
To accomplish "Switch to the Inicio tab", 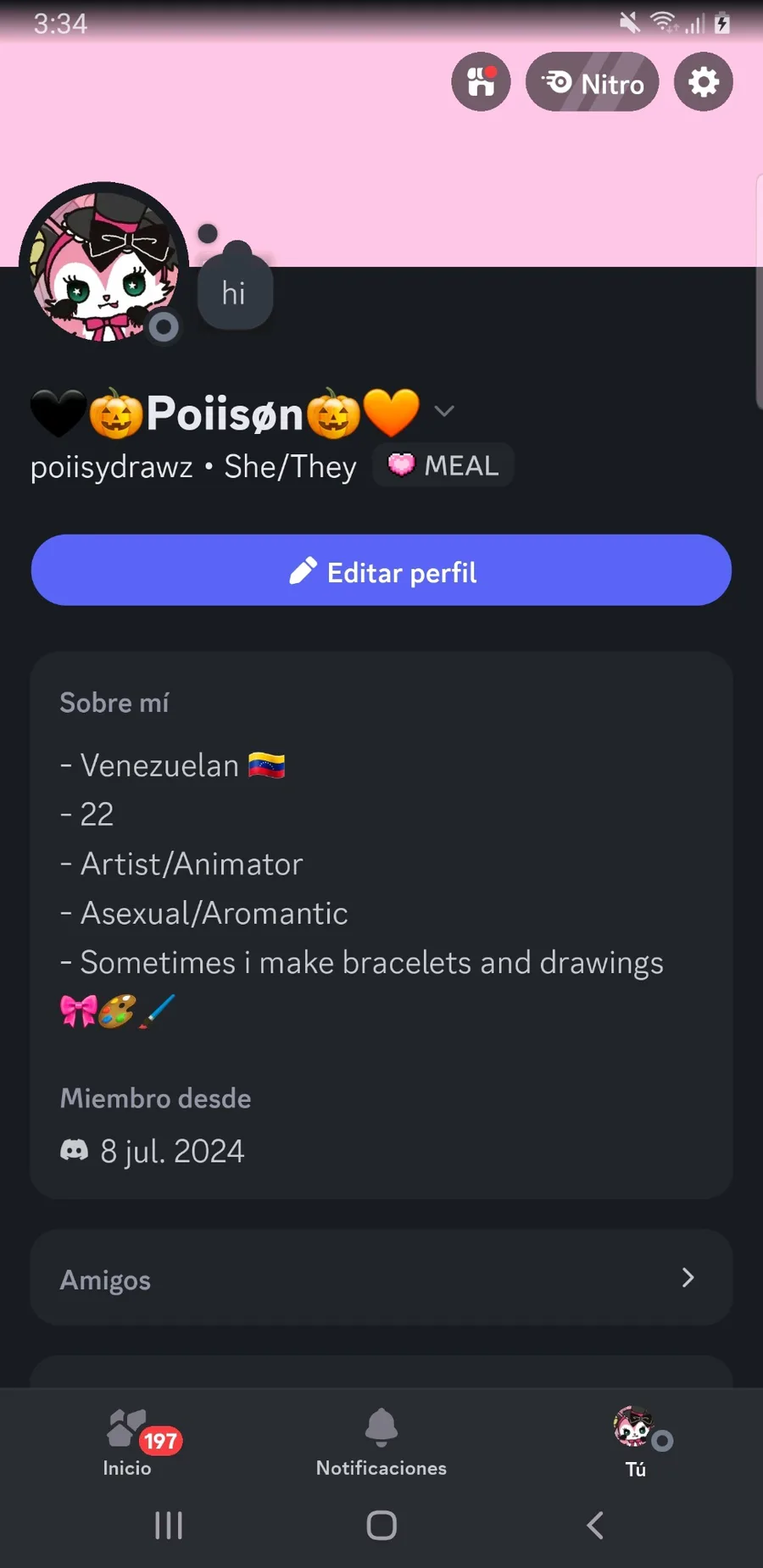I will [x=127, y=1442].
